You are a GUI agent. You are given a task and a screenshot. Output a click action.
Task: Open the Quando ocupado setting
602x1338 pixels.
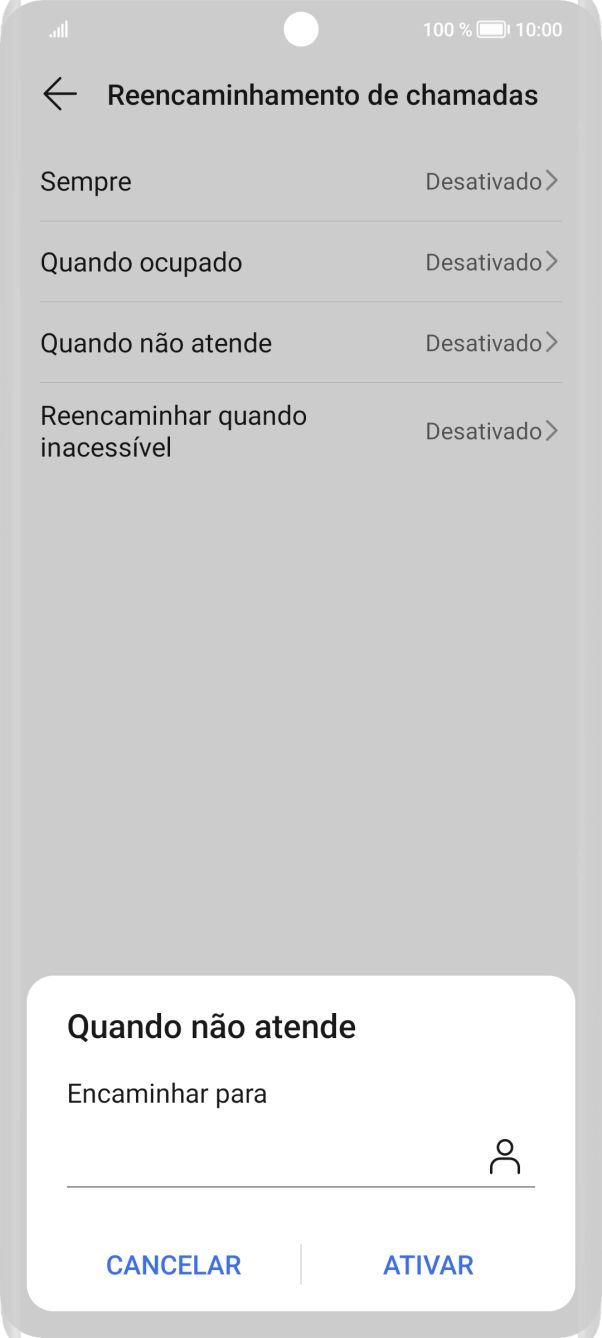(x=300, y=263)
